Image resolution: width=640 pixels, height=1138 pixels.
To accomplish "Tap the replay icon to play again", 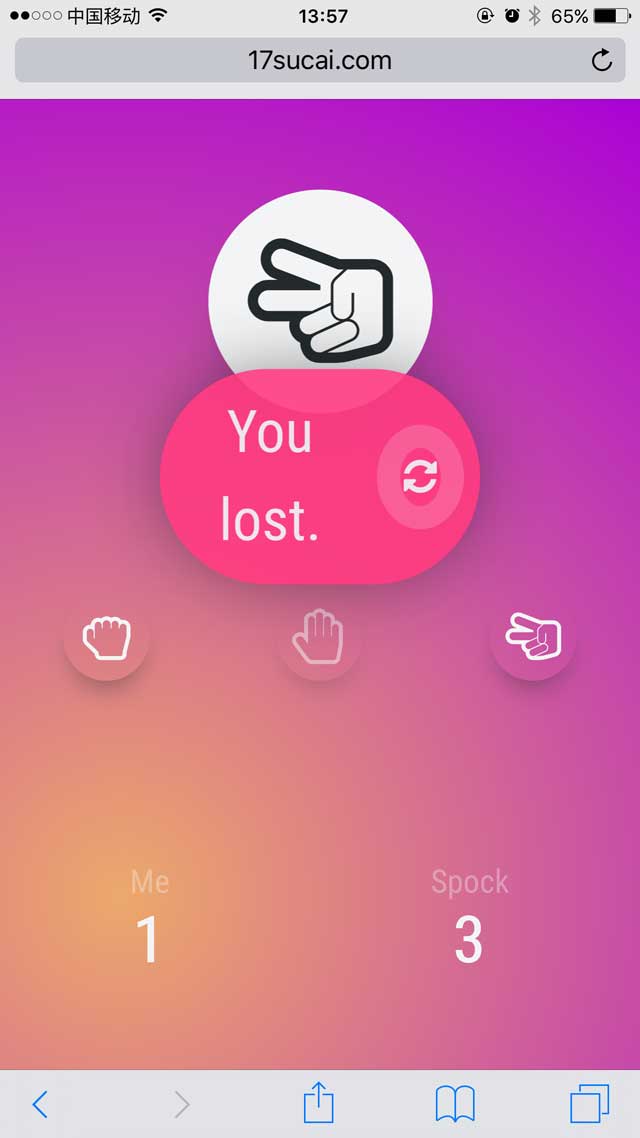I will pos(420,477).
